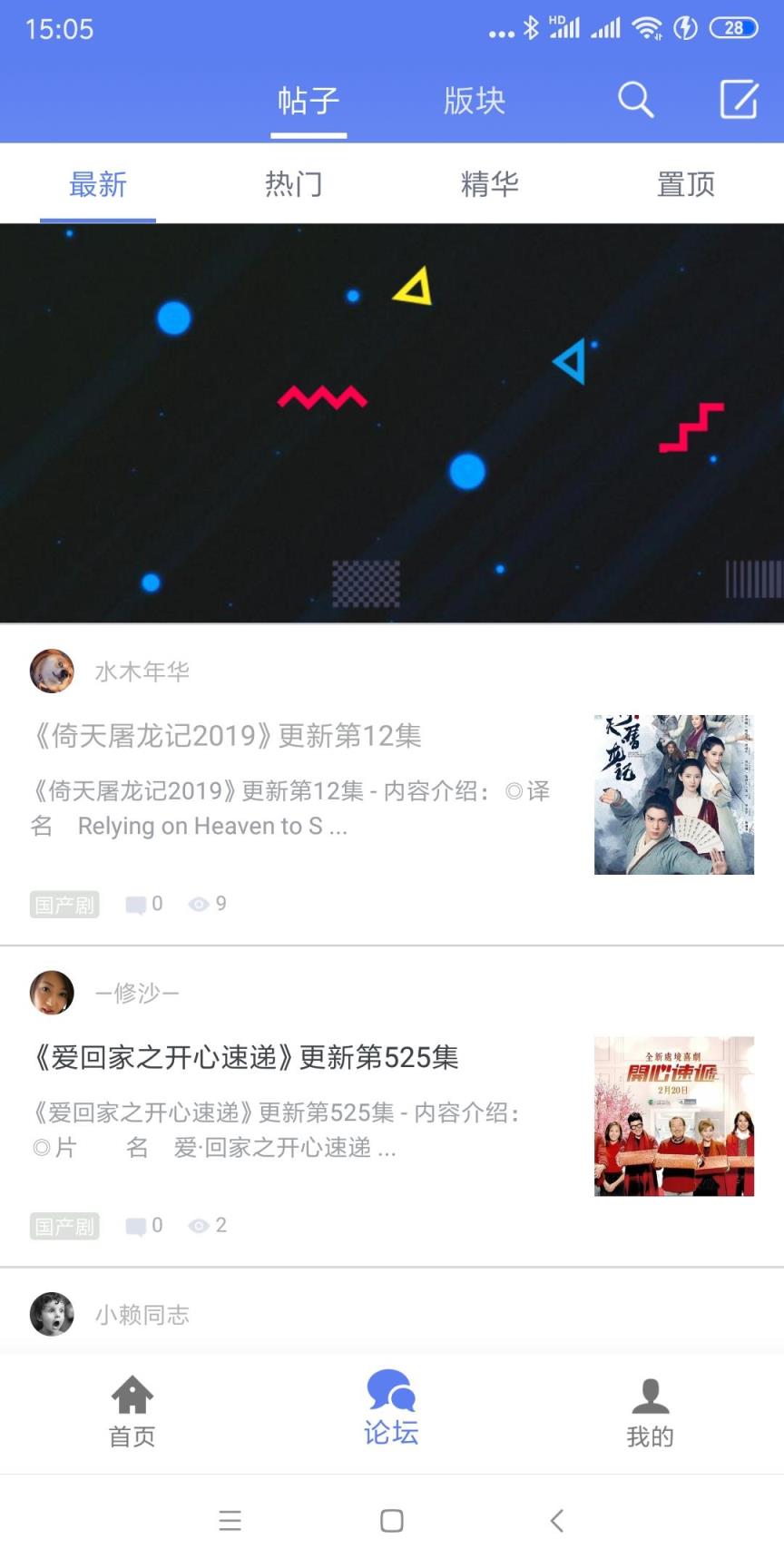View 水木年华's avatar
784x1568 pixels.
[52, 671]
